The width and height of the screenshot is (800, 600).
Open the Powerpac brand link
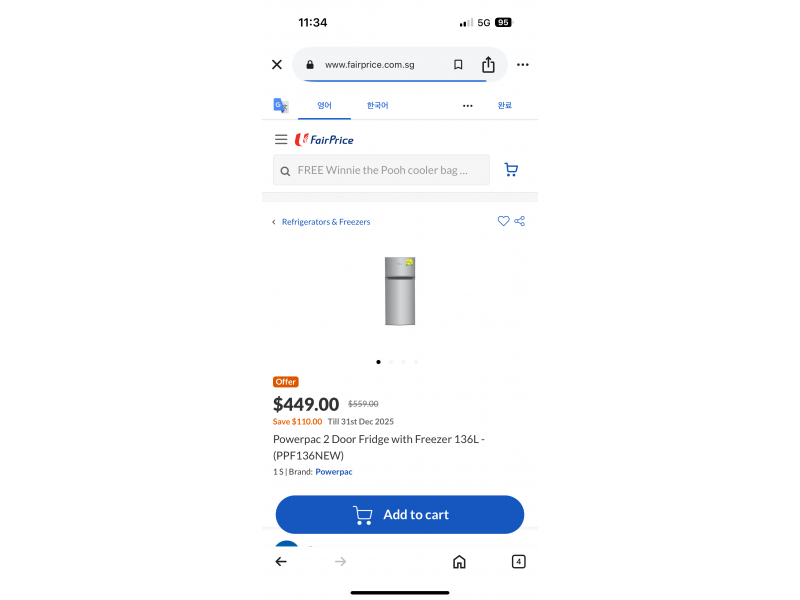334,472
